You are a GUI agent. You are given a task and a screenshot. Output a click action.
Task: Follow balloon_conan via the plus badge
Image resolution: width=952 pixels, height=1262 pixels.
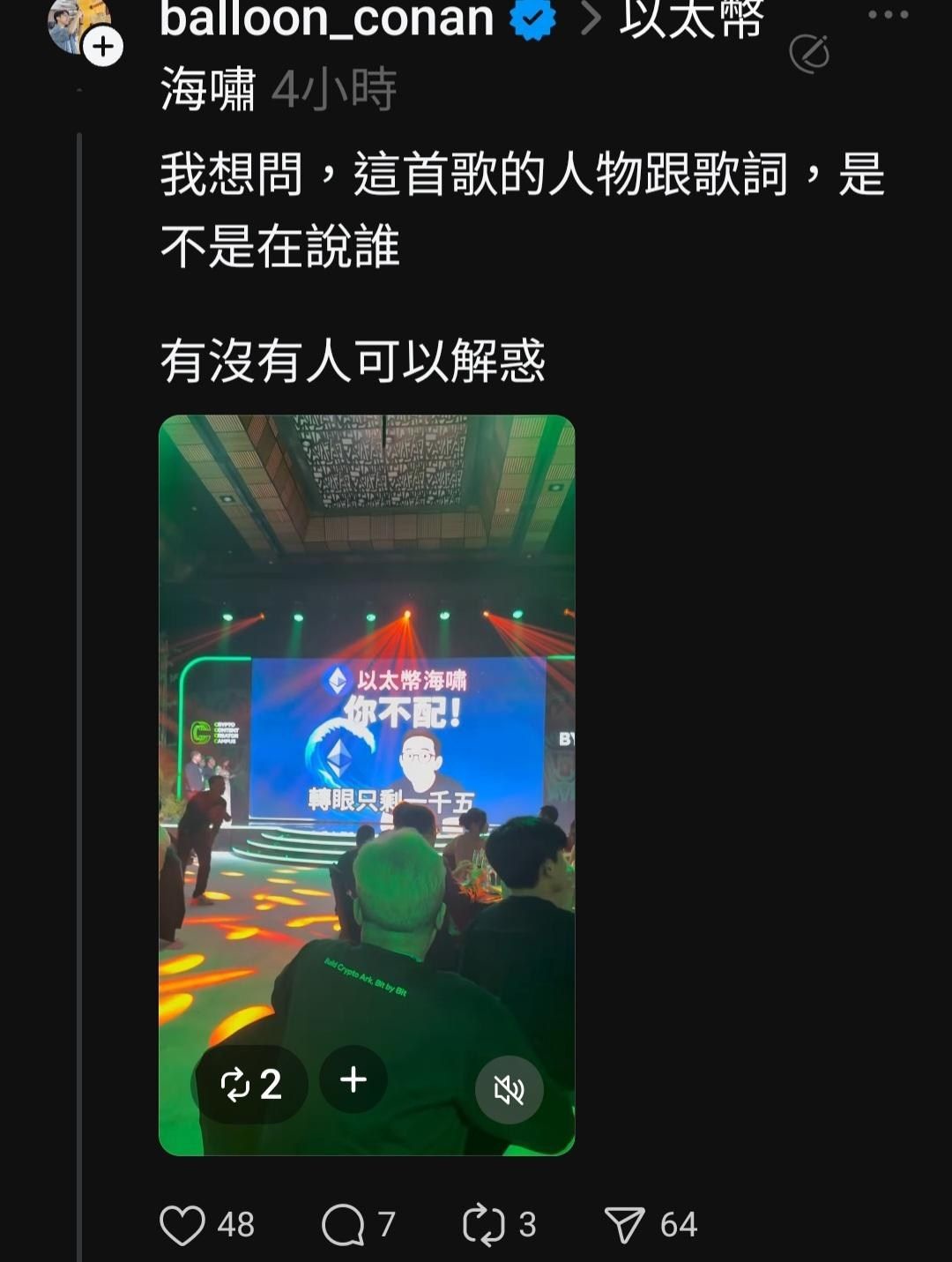coord(102,47)
